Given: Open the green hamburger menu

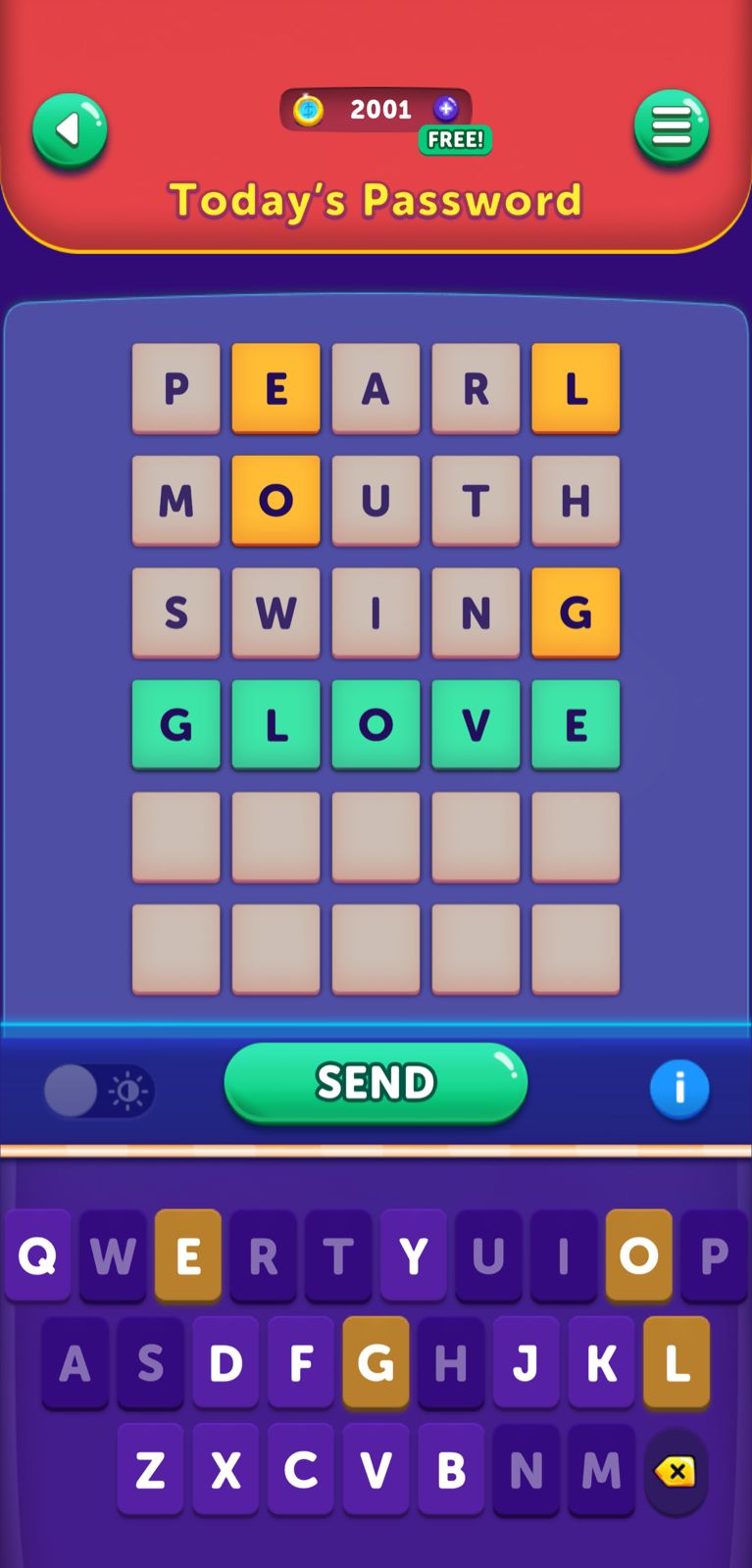Looking at the screenshot, I should (x=671, y=127).
